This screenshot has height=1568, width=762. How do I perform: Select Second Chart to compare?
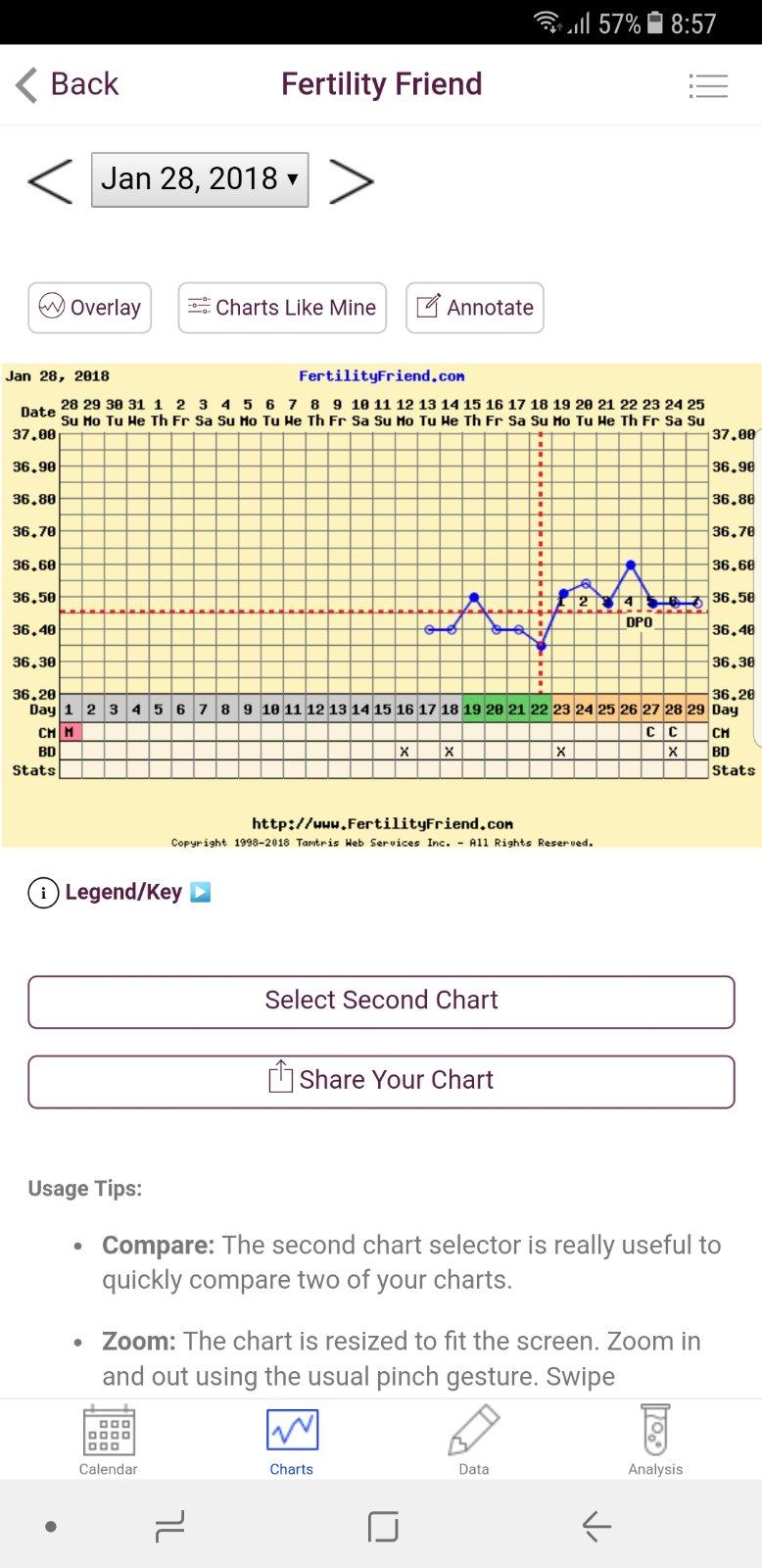pyautogui.click(x=381, y=1001)
